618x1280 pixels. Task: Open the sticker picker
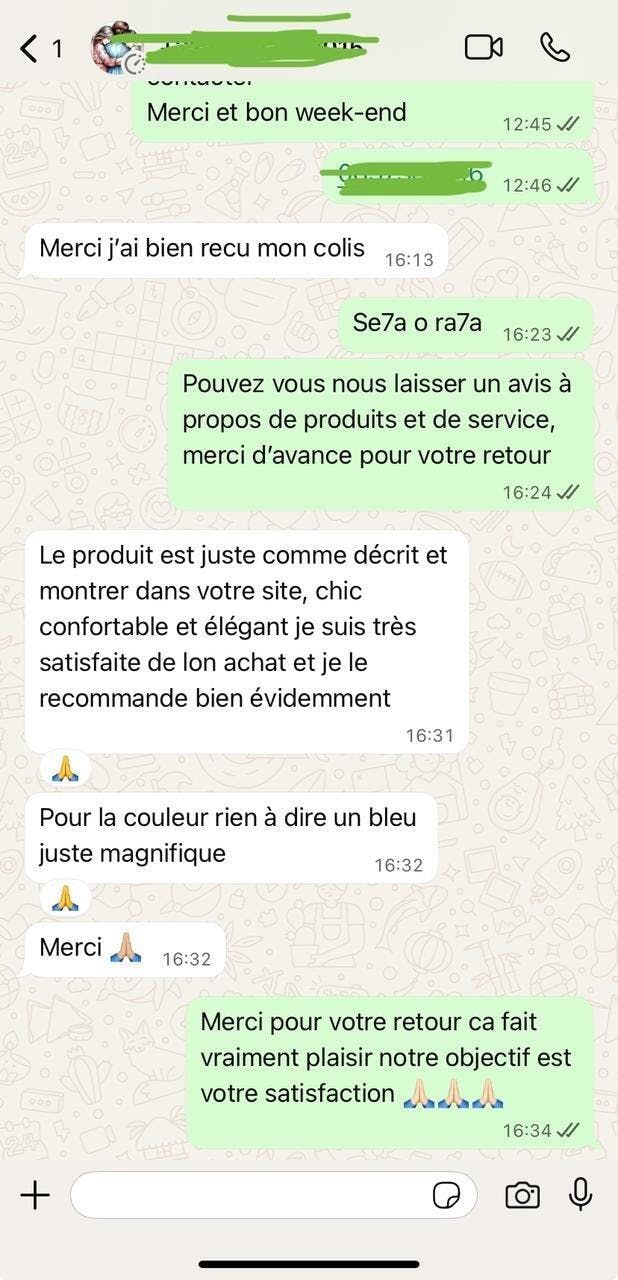(x=446, y=1195)
